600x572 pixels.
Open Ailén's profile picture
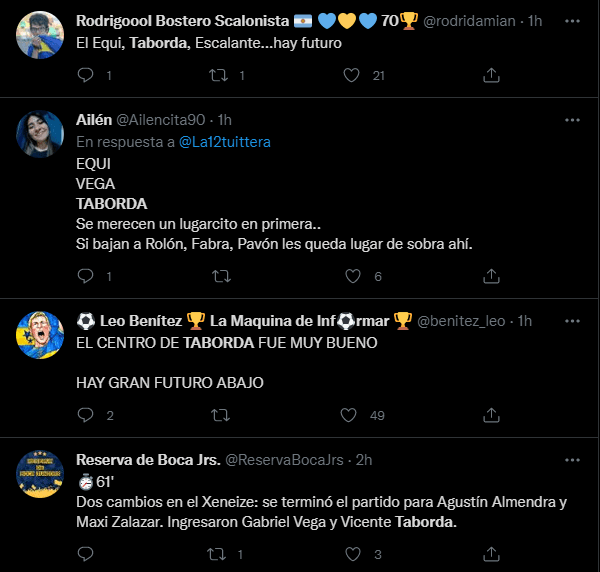click(41, 134)
